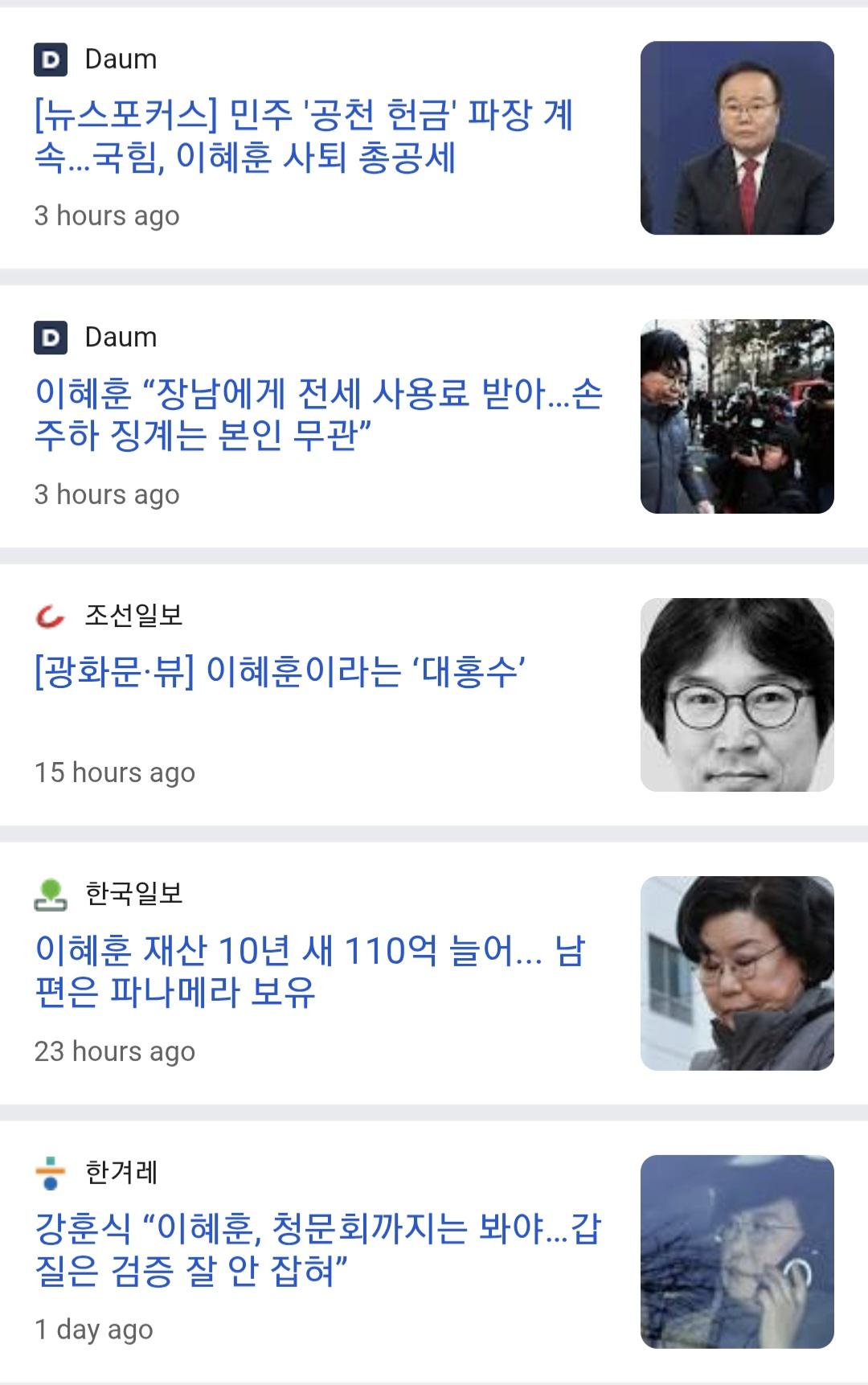The width and height of the screenshot is (868, 1385).
Task: Click the 한국일보 green publisher icon
Action: tap(48, 891)
